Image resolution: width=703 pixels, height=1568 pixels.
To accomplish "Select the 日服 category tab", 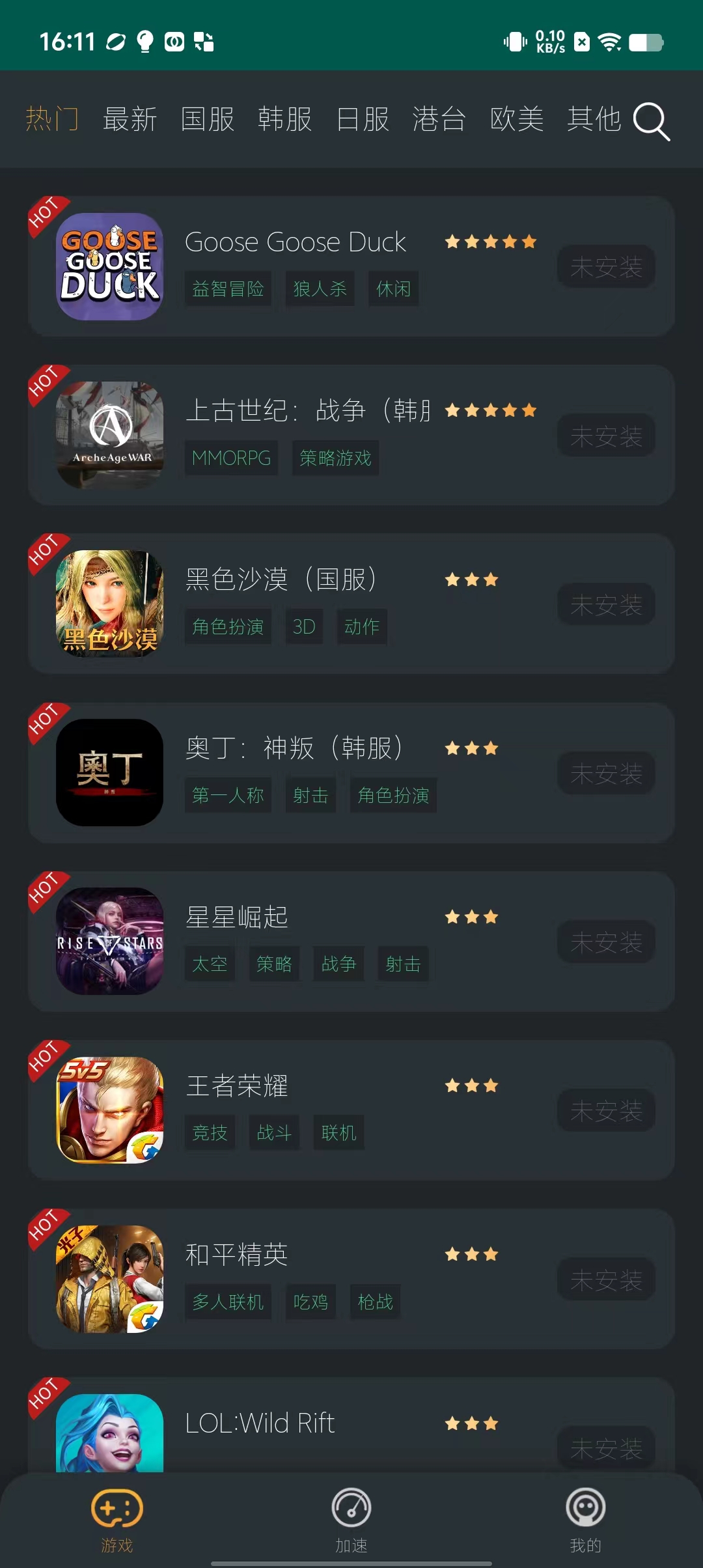I will [x=363, y=120].
